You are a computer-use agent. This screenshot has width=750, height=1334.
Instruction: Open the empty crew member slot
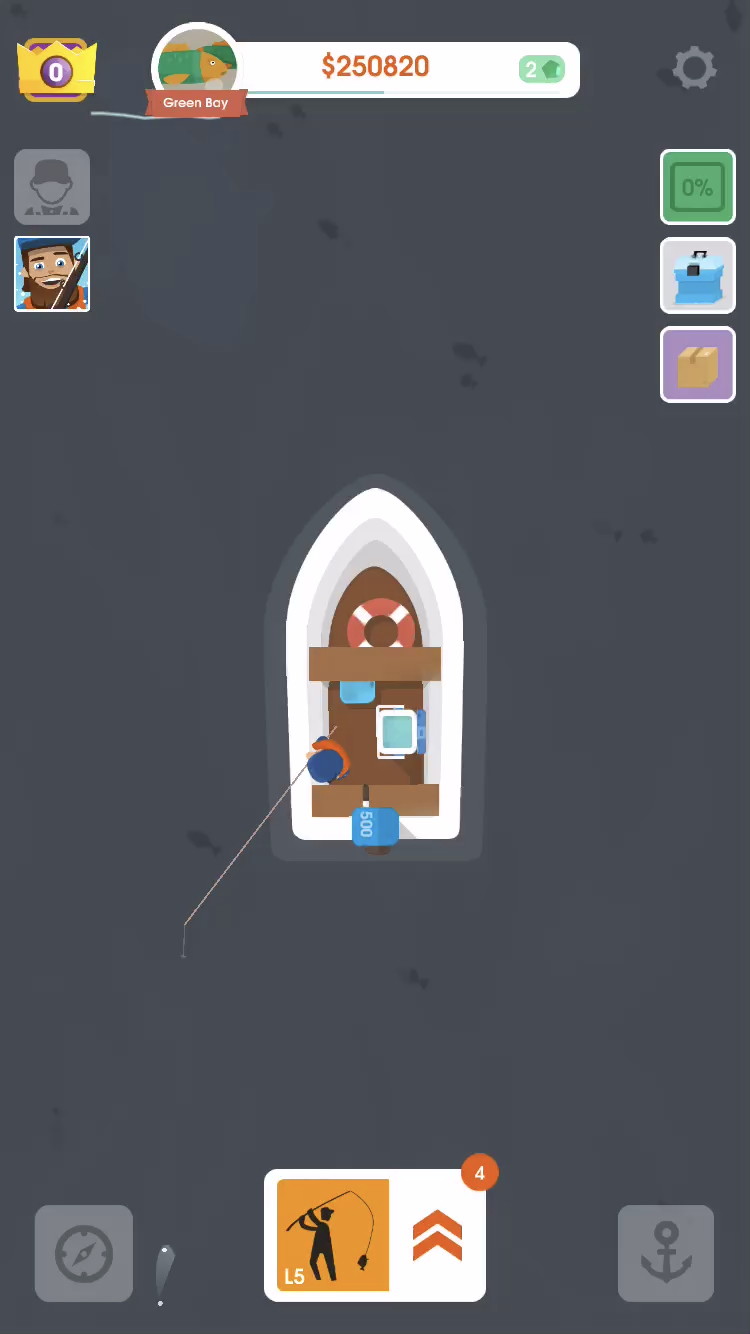(52, 186)
